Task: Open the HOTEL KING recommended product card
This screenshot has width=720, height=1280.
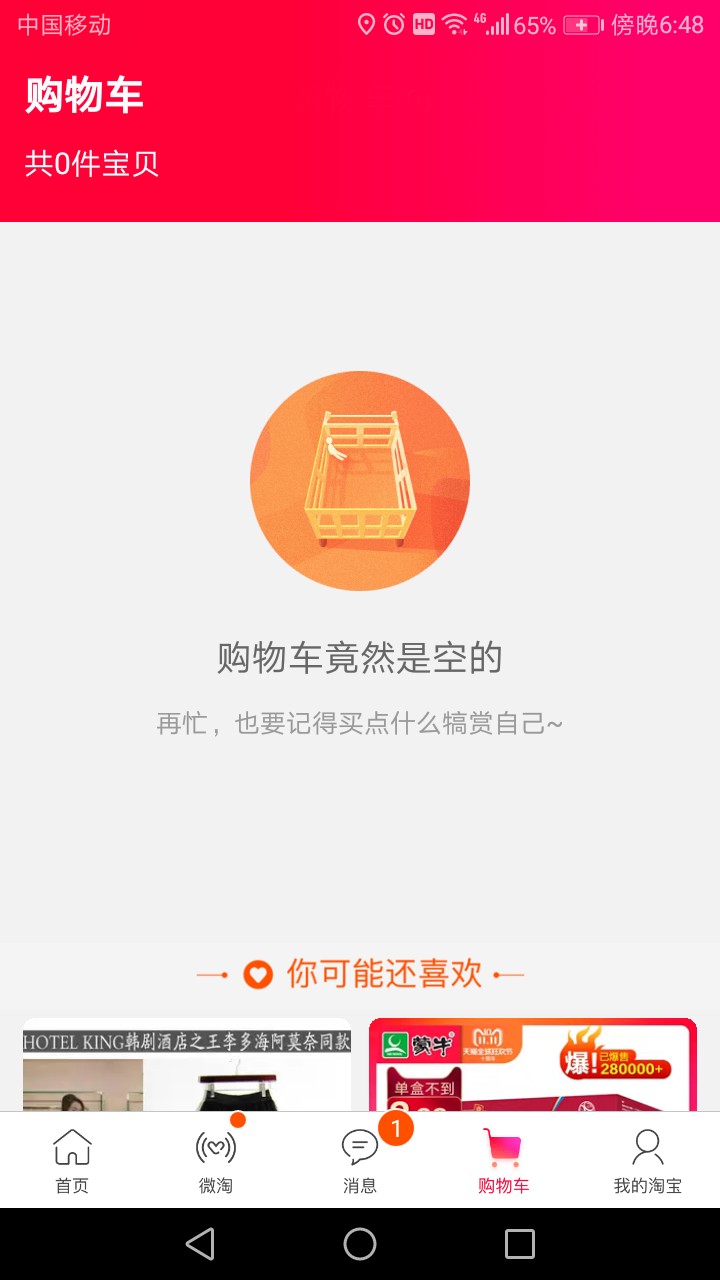Action: click(187, 1065)
